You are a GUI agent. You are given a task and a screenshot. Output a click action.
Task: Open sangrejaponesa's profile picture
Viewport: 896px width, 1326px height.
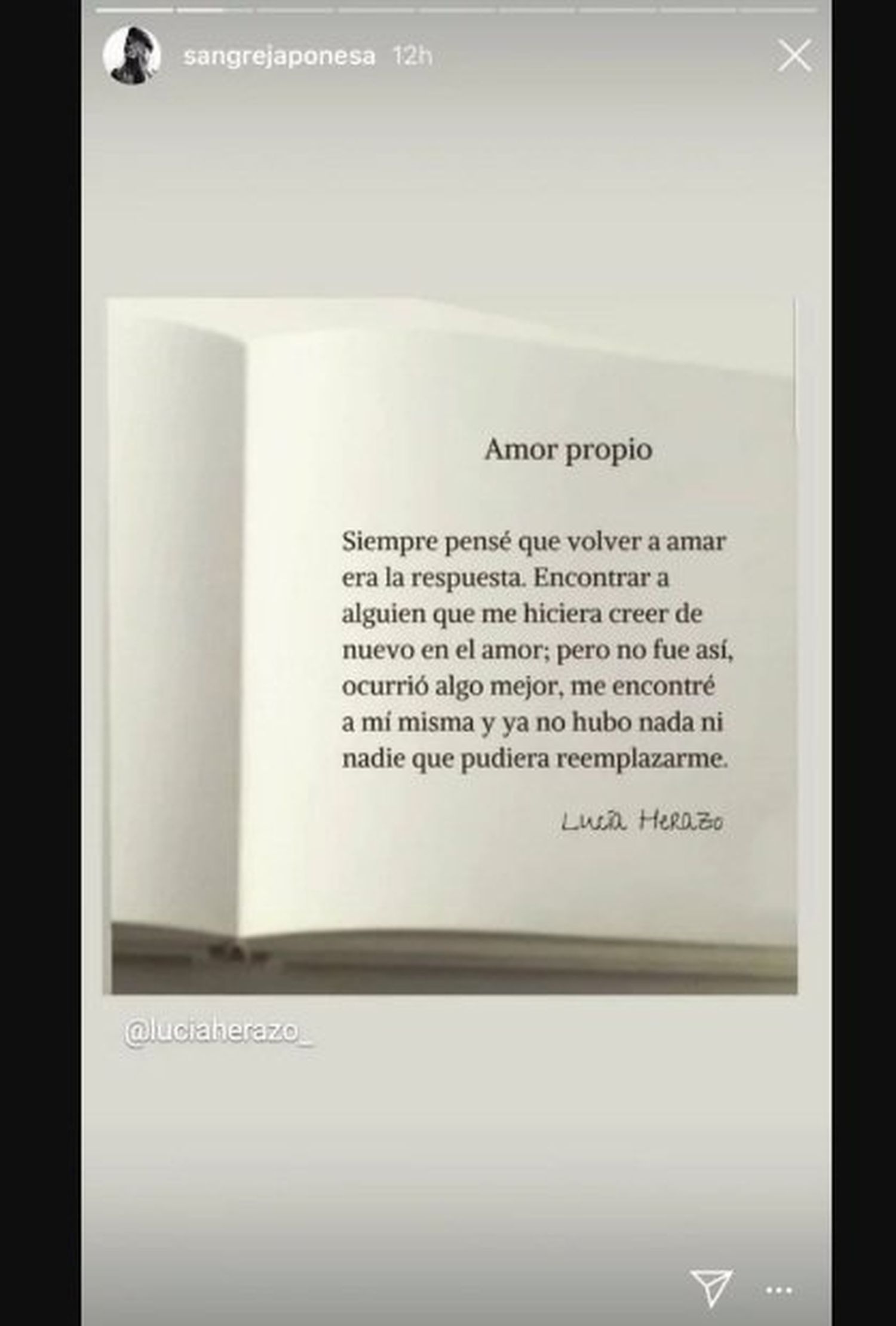click(131, 56)
